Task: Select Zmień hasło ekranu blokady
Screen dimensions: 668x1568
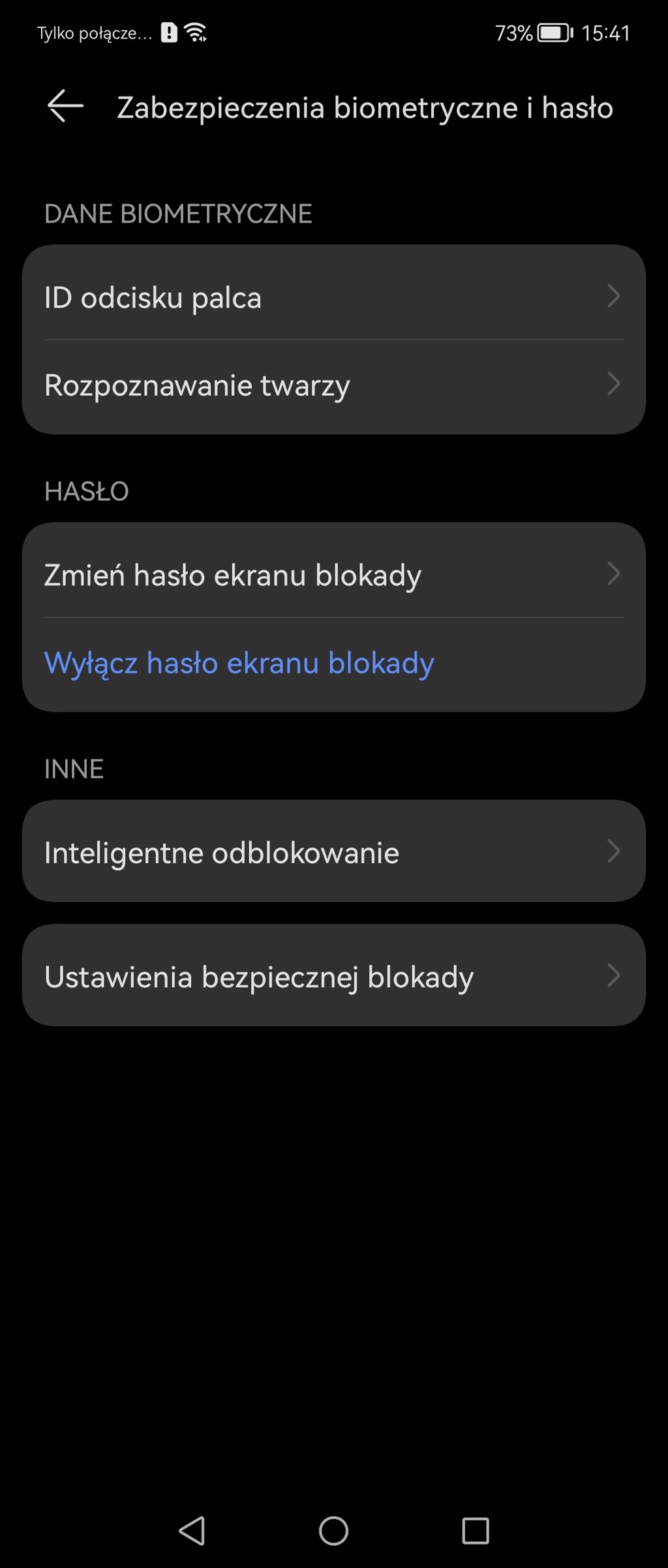Action: pyautogui.click(x=333, y=575)
